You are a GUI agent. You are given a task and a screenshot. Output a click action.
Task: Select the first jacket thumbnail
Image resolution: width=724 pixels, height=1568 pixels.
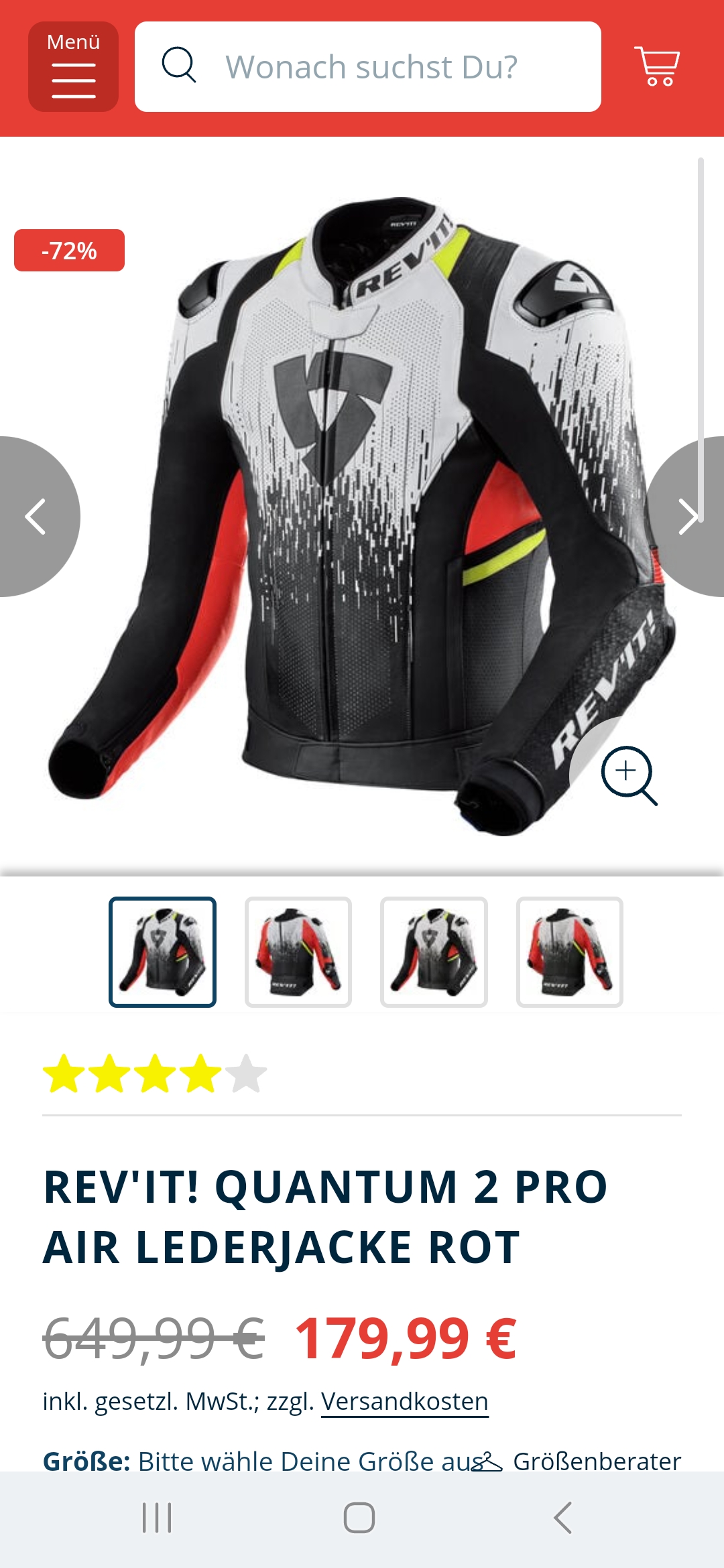click(162, 952)
